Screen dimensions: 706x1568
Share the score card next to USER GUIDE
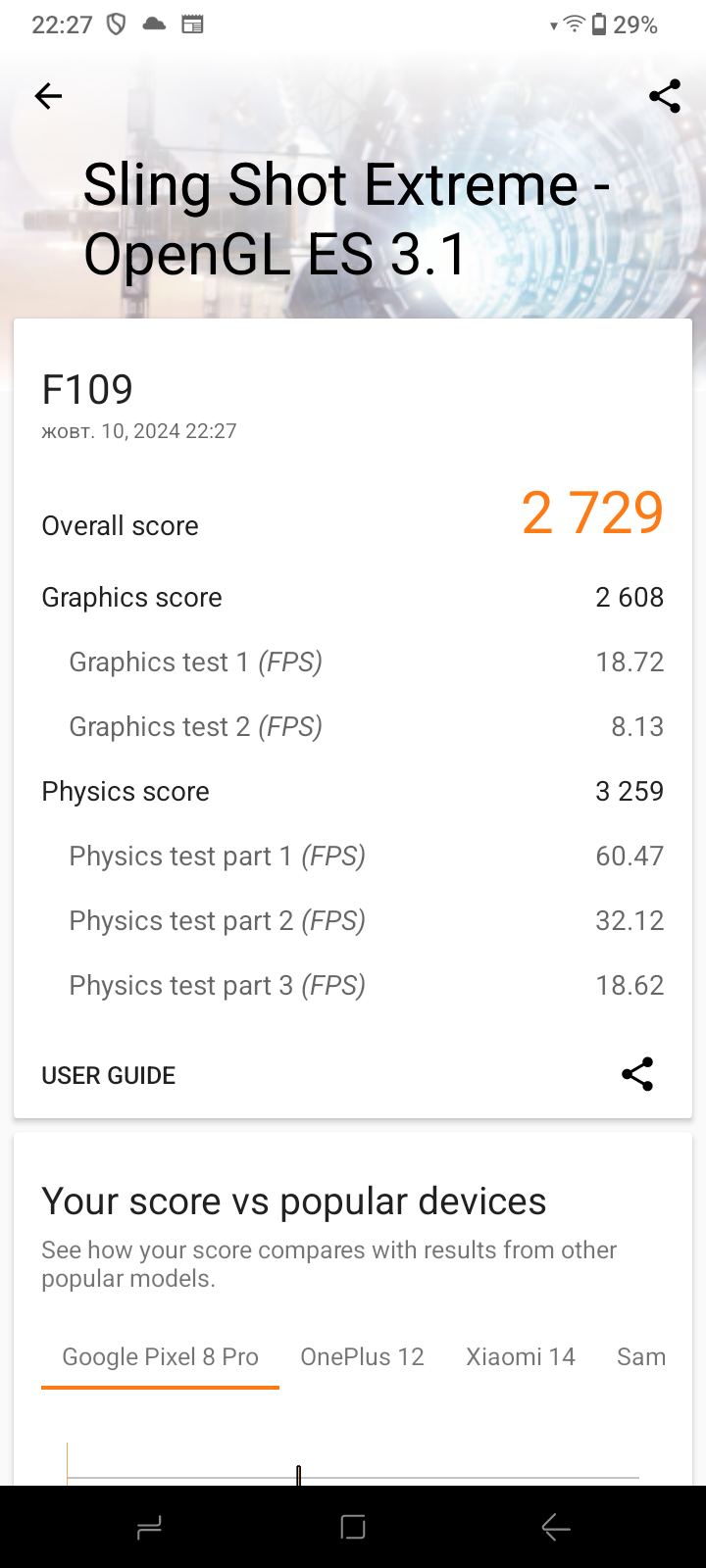coord(637,1074)
